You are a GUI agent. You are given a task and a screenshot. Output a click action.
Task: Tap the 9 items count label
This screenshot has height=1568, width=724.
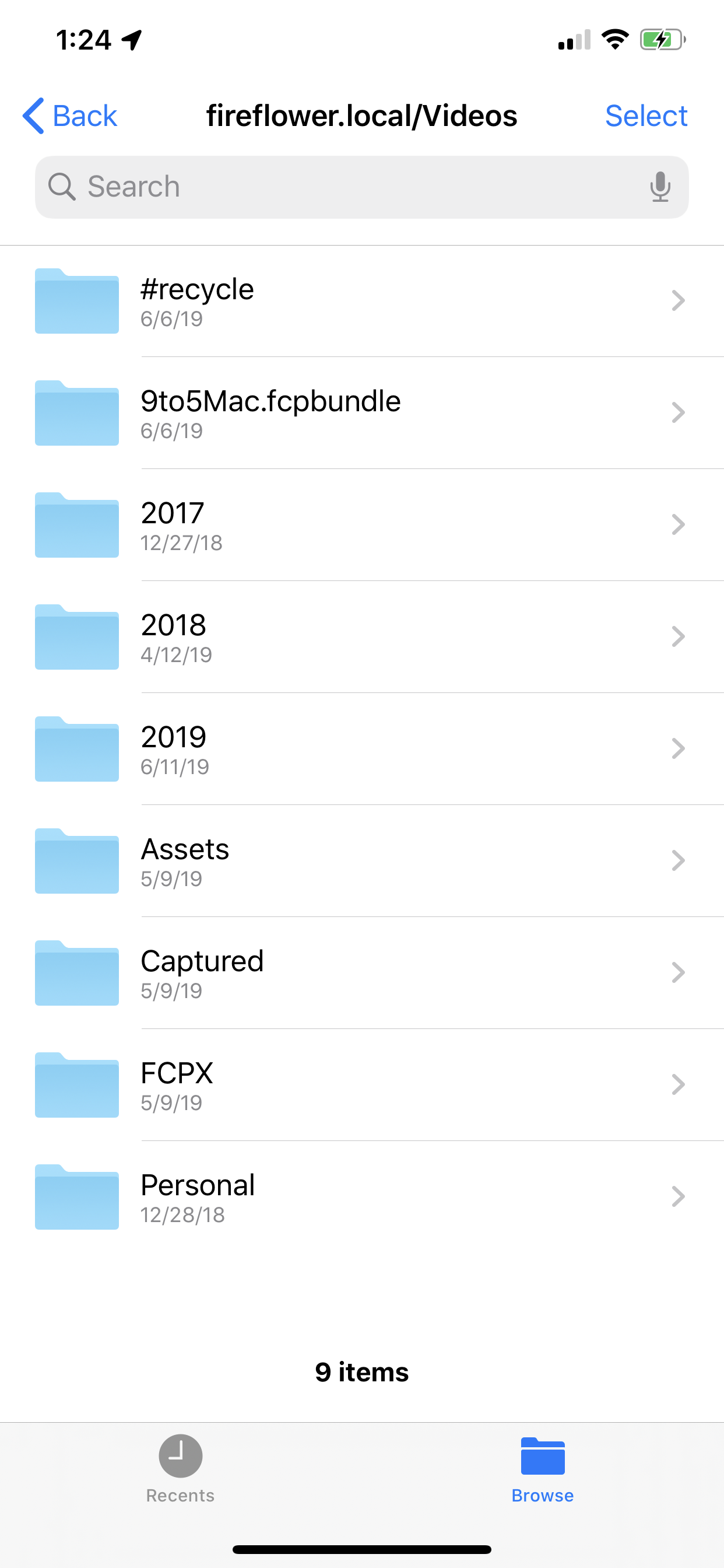click(362, 1371)
